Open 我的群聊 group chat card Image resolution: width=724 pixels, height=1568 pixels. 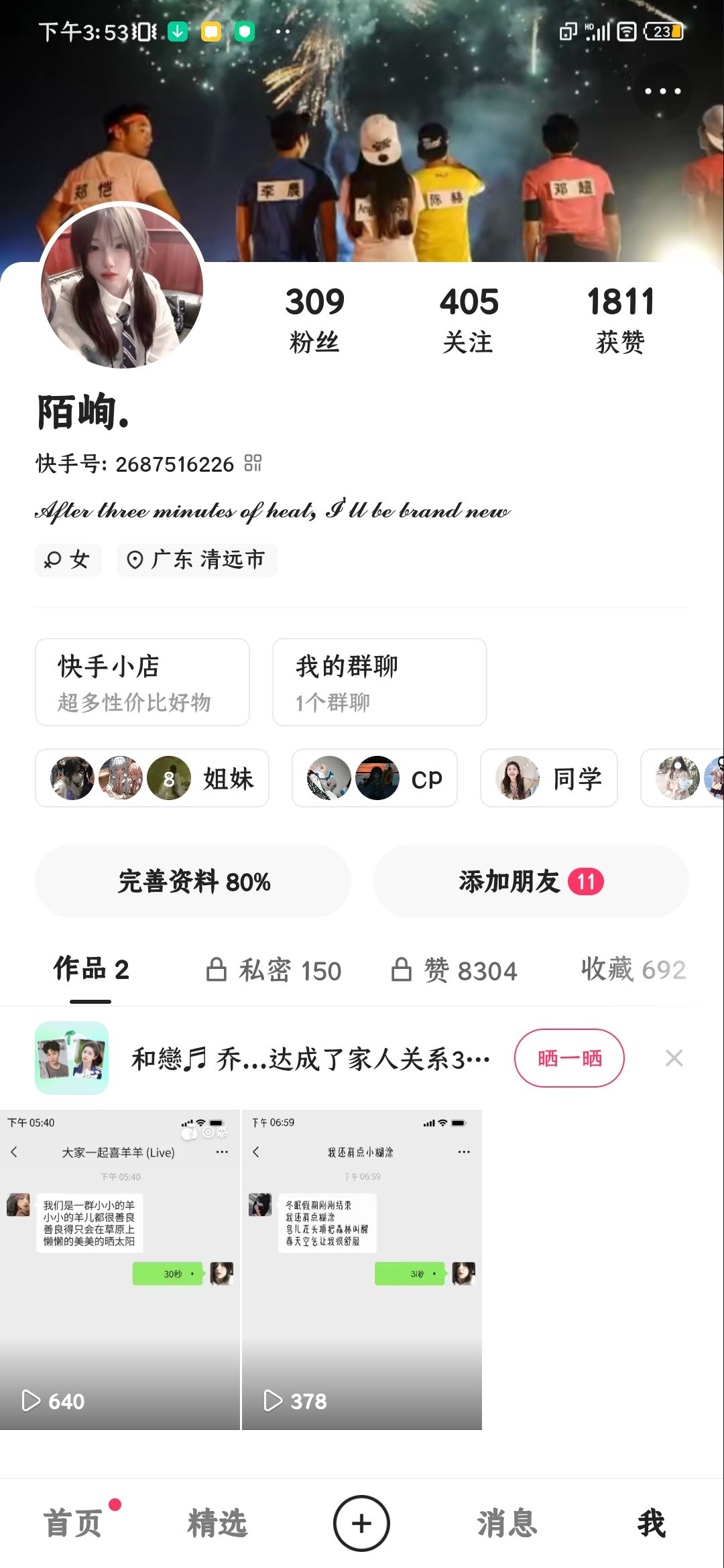click(x=379, y=682)
